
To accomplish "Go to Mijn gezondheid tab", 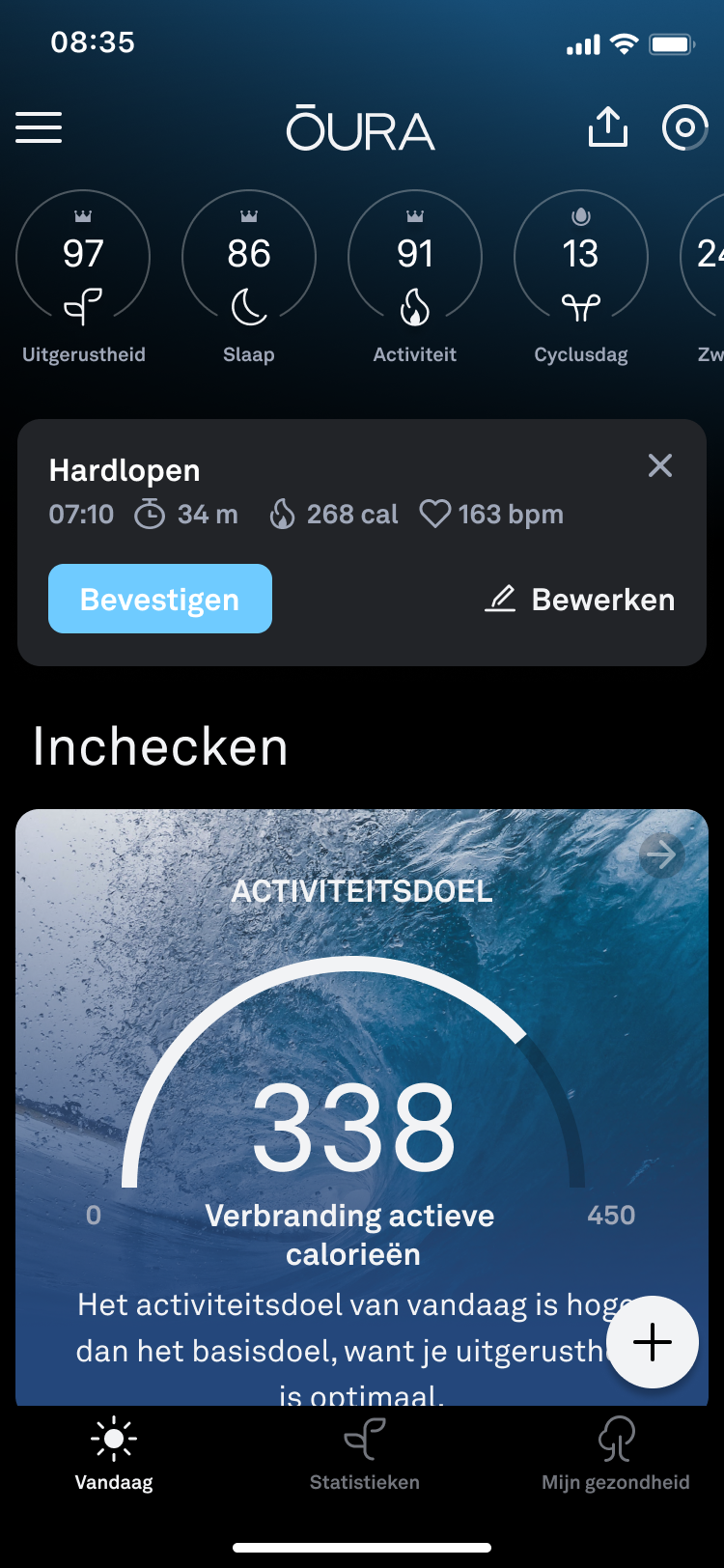I will 616,1454.
